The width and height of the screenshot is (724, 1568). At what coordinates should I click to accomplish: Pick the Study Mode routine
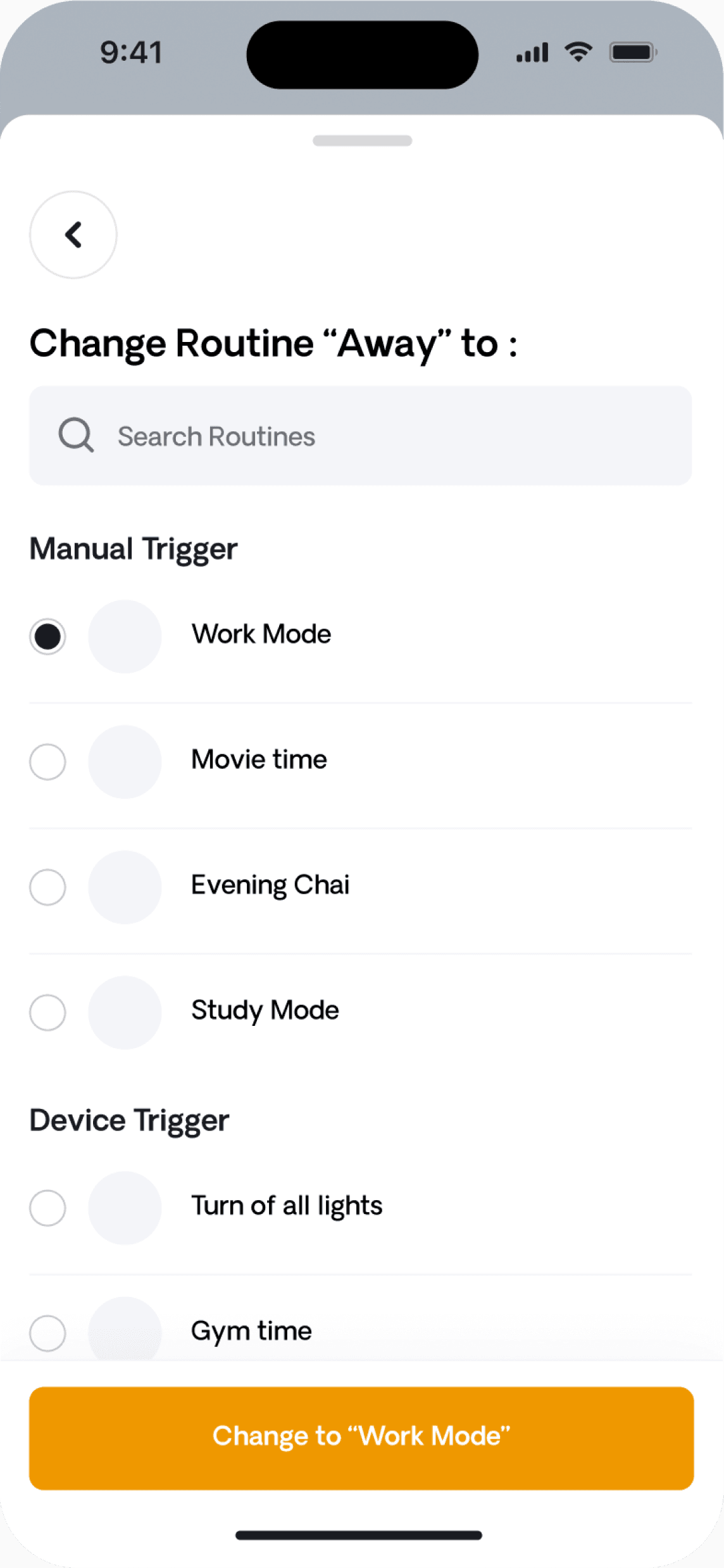click(x=47, y=1013)
